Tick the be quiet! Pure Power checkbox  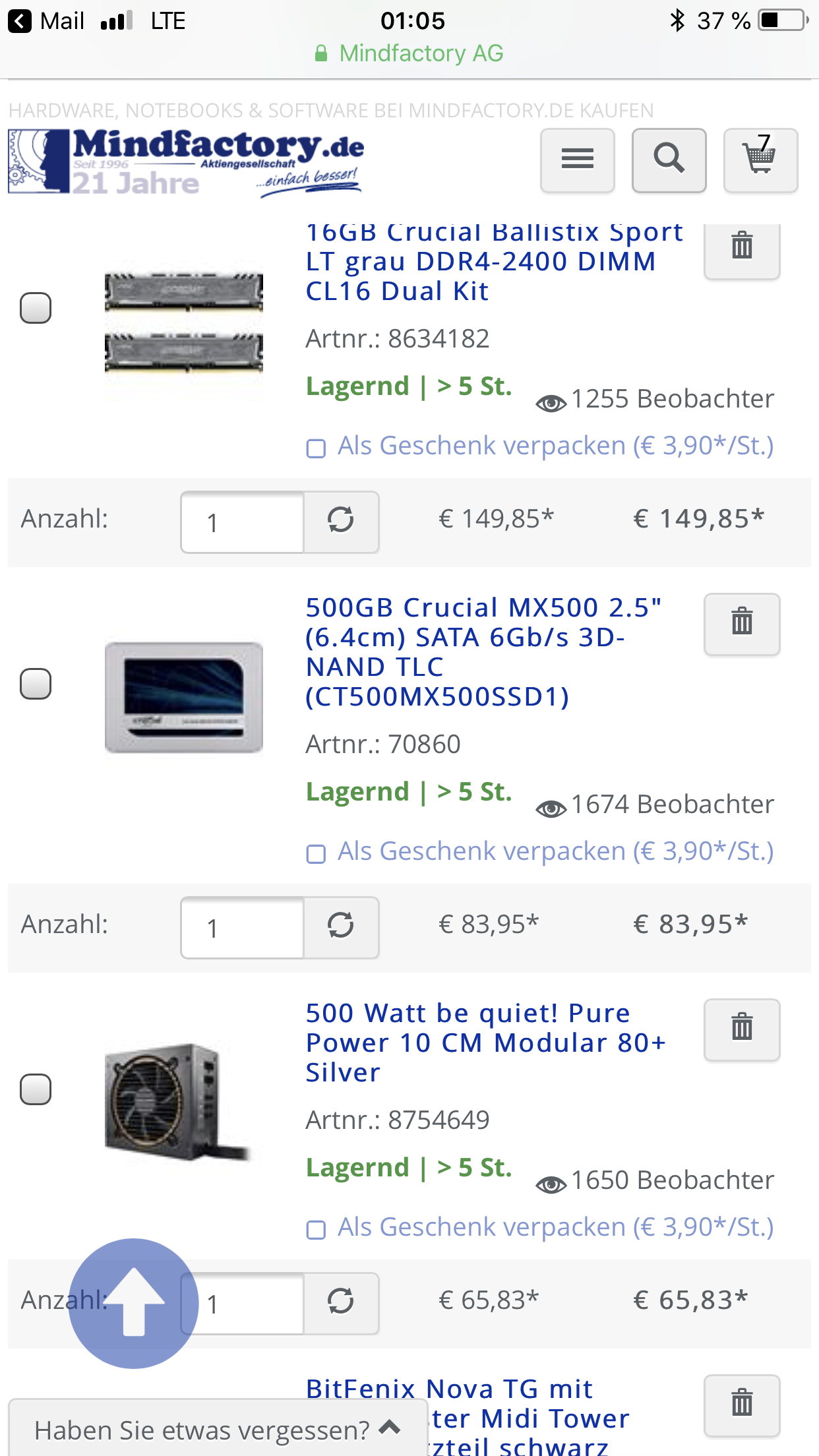coord(36,1089)
